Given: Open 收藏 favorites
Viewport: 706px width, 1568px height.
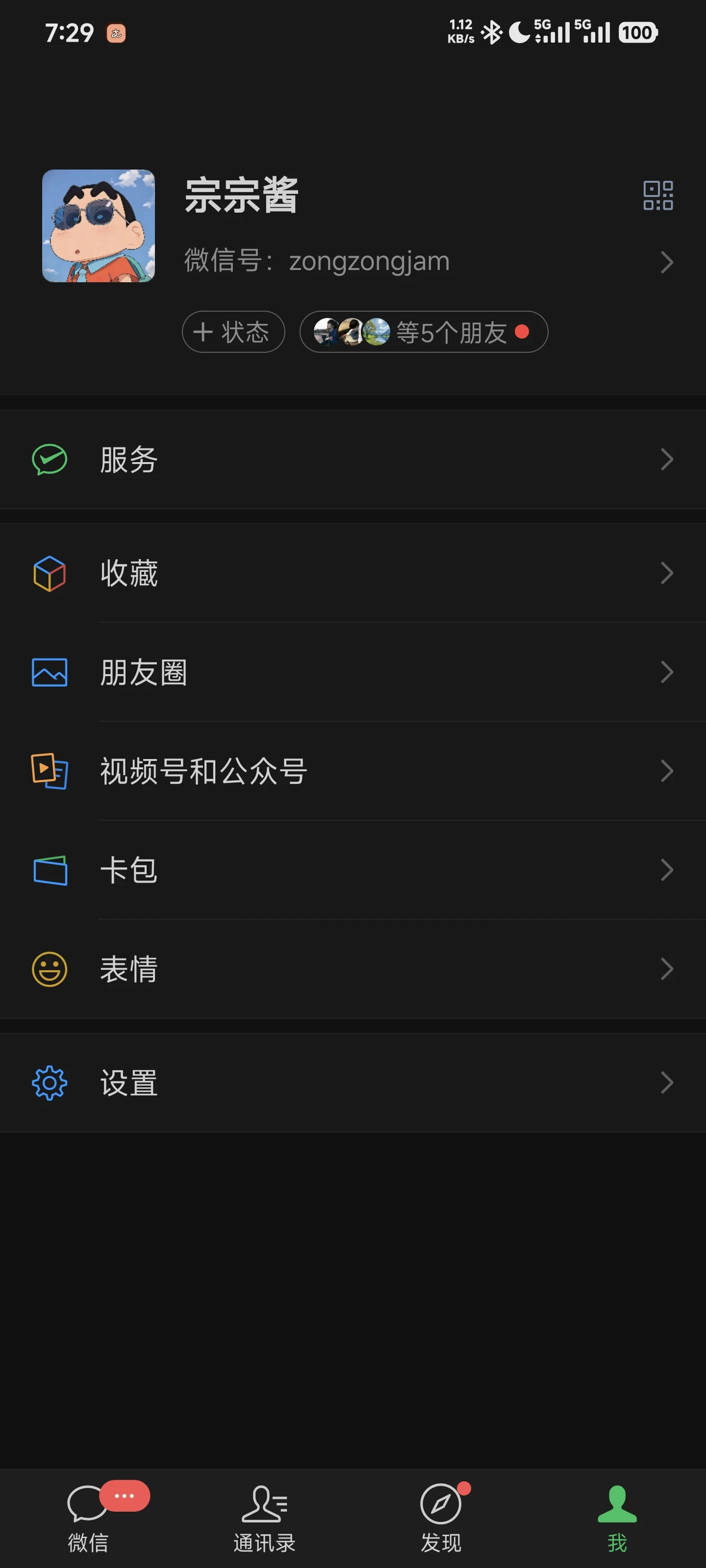Looking at the screenshot, I should 353,573.
